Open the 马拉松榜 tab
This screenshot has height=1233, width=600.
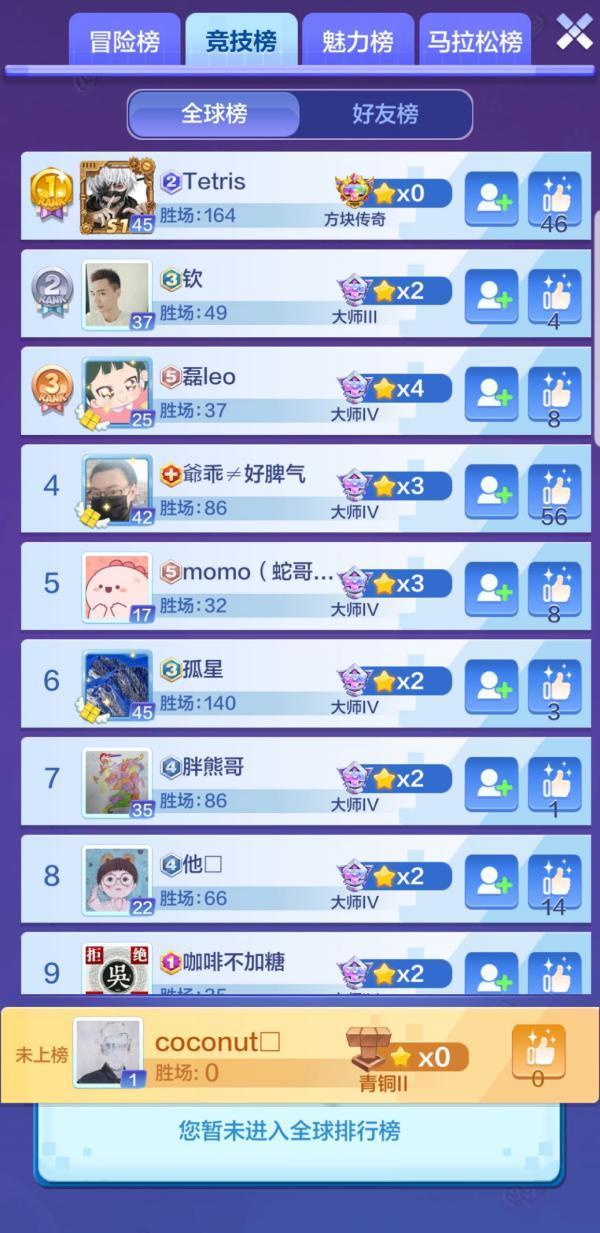(475, 42)
